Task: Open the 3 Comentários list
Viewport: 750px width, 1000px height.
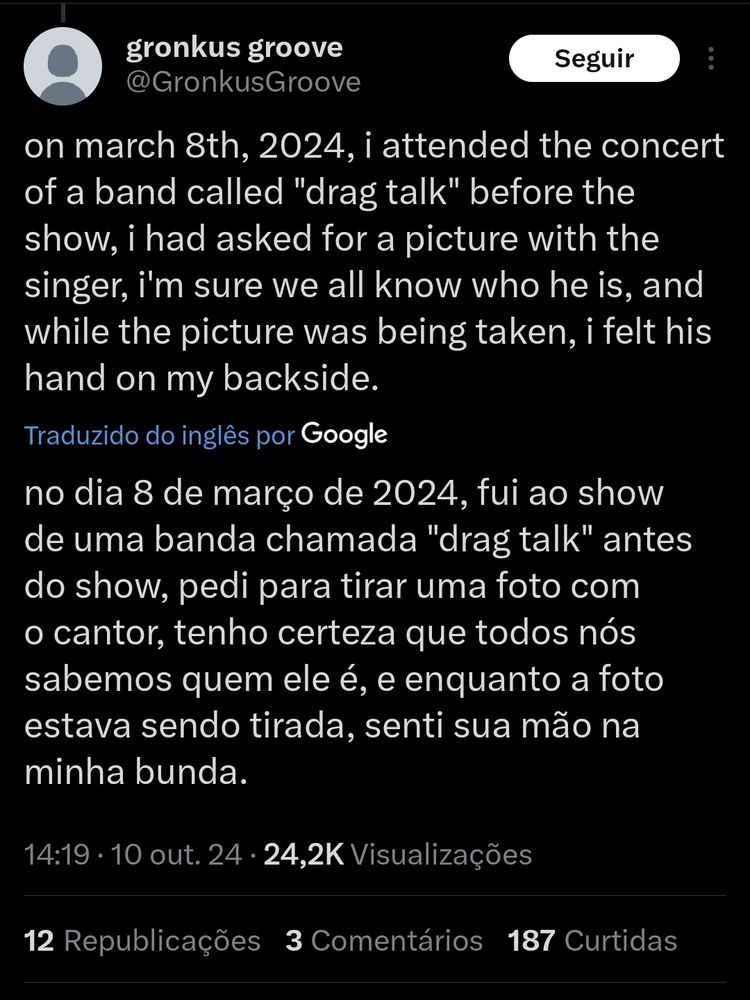Action: [x=384, y=941]
